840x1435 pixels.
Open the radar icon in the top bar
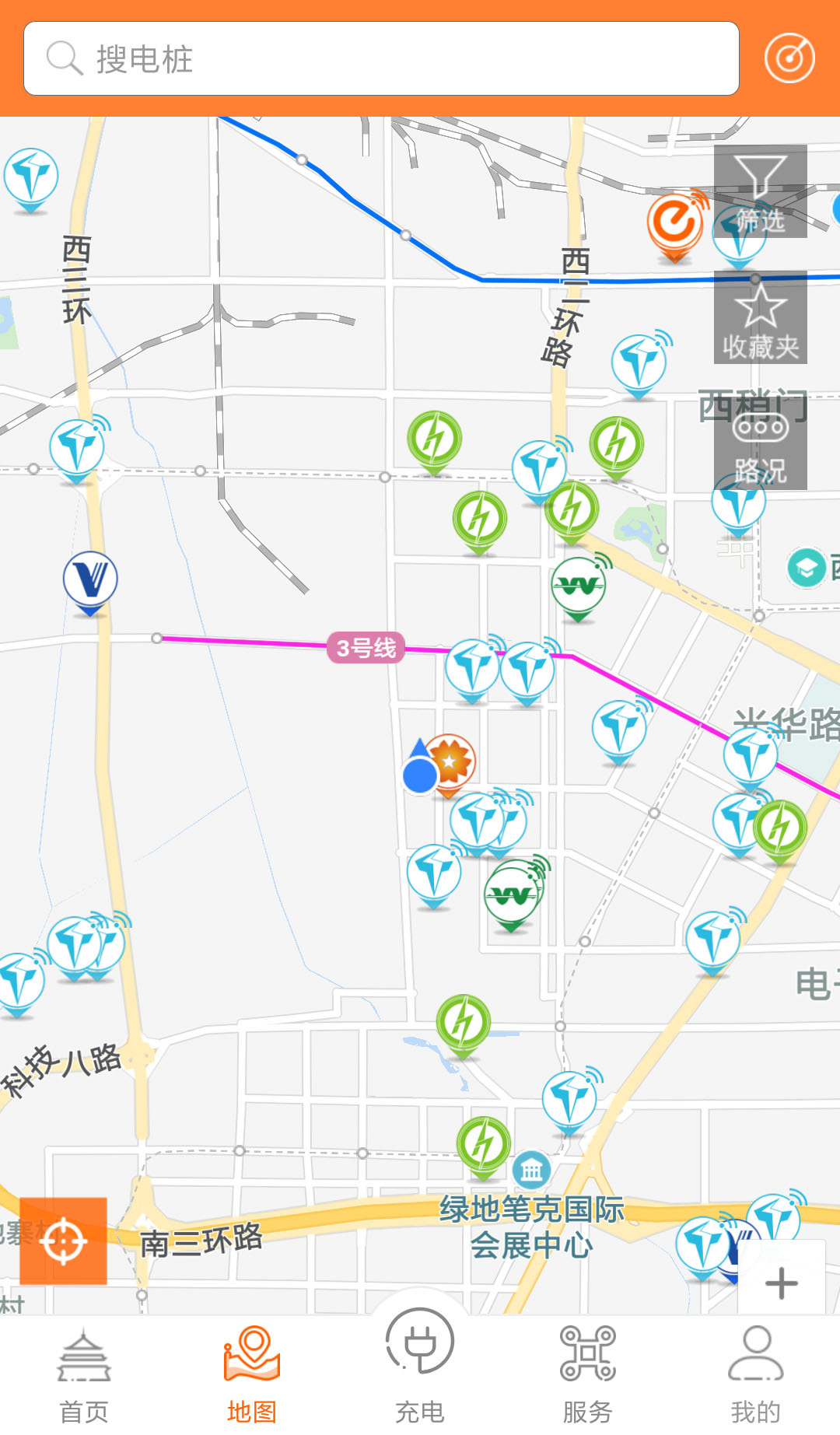click(x=789, y=58)
